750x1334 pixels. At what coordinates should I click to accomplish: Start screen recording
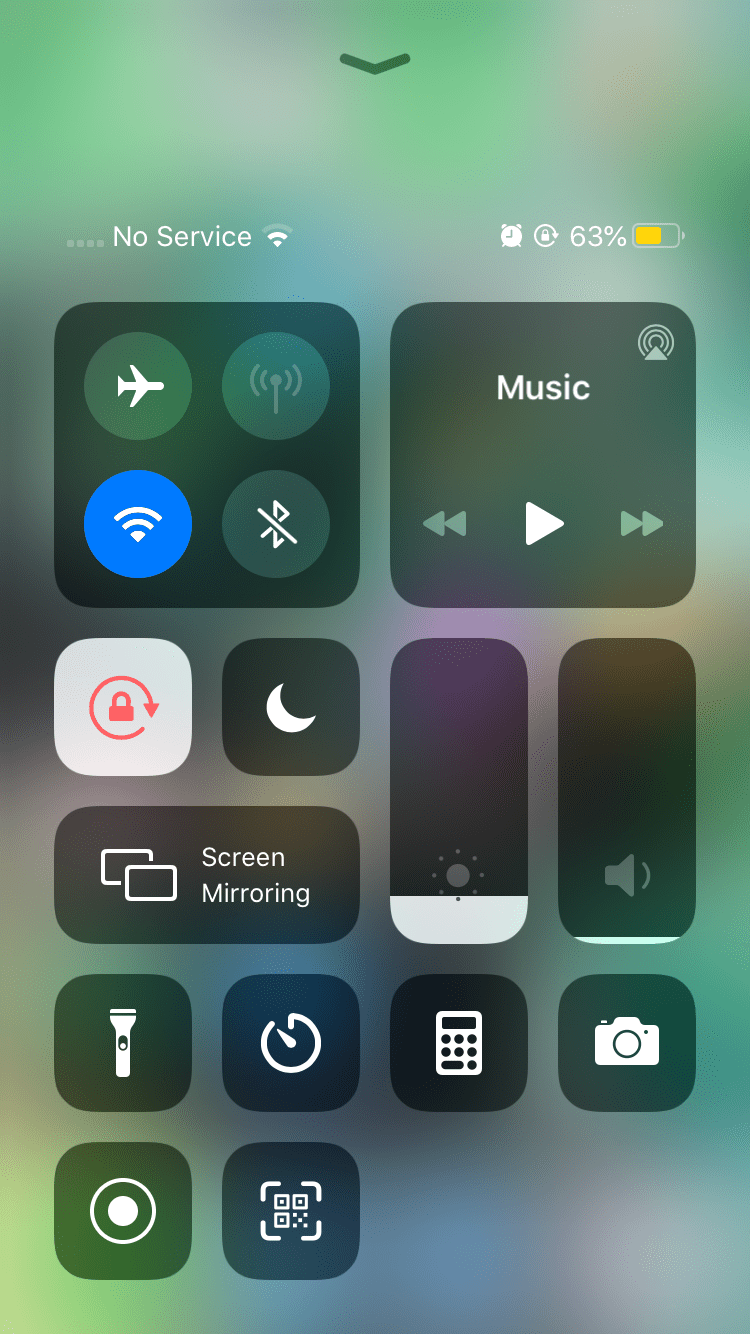123,1211
